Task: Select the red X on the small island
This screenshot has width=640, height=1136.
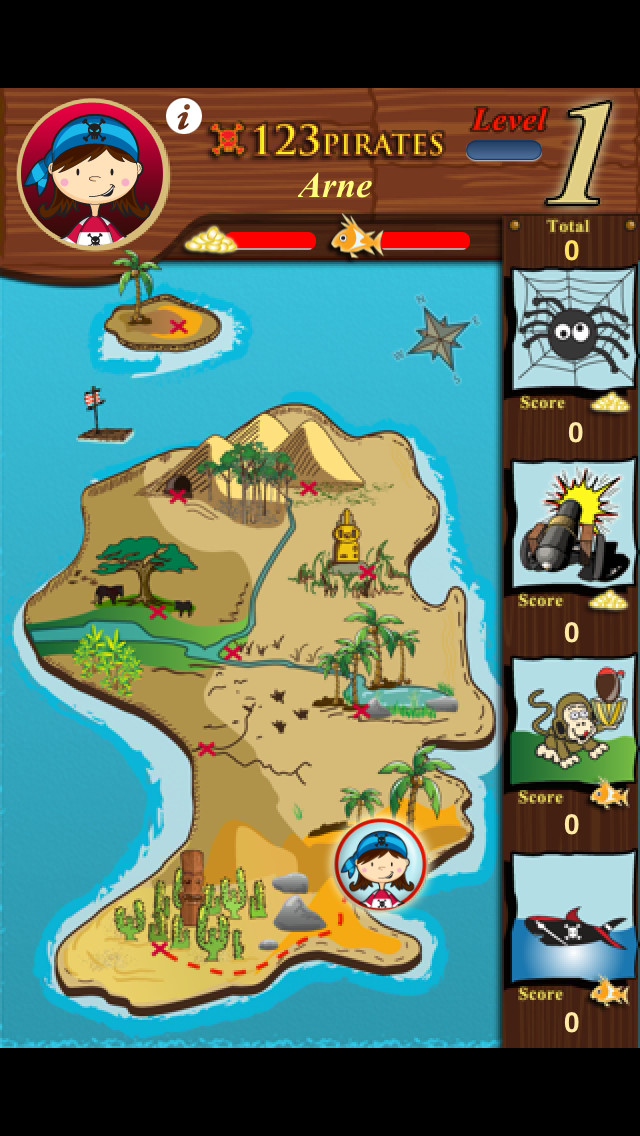Action: pos(178,327)
